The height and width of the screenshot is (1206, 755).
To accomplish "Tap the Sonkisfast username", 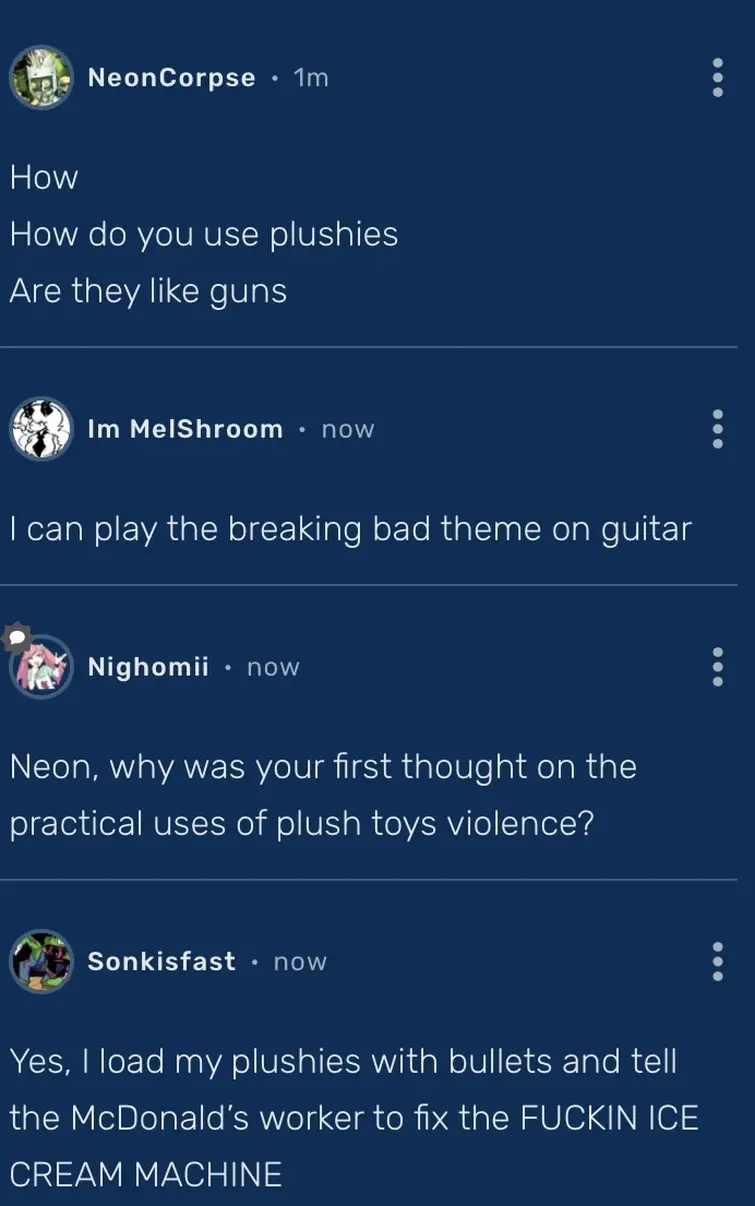I will tap(161, 961).
